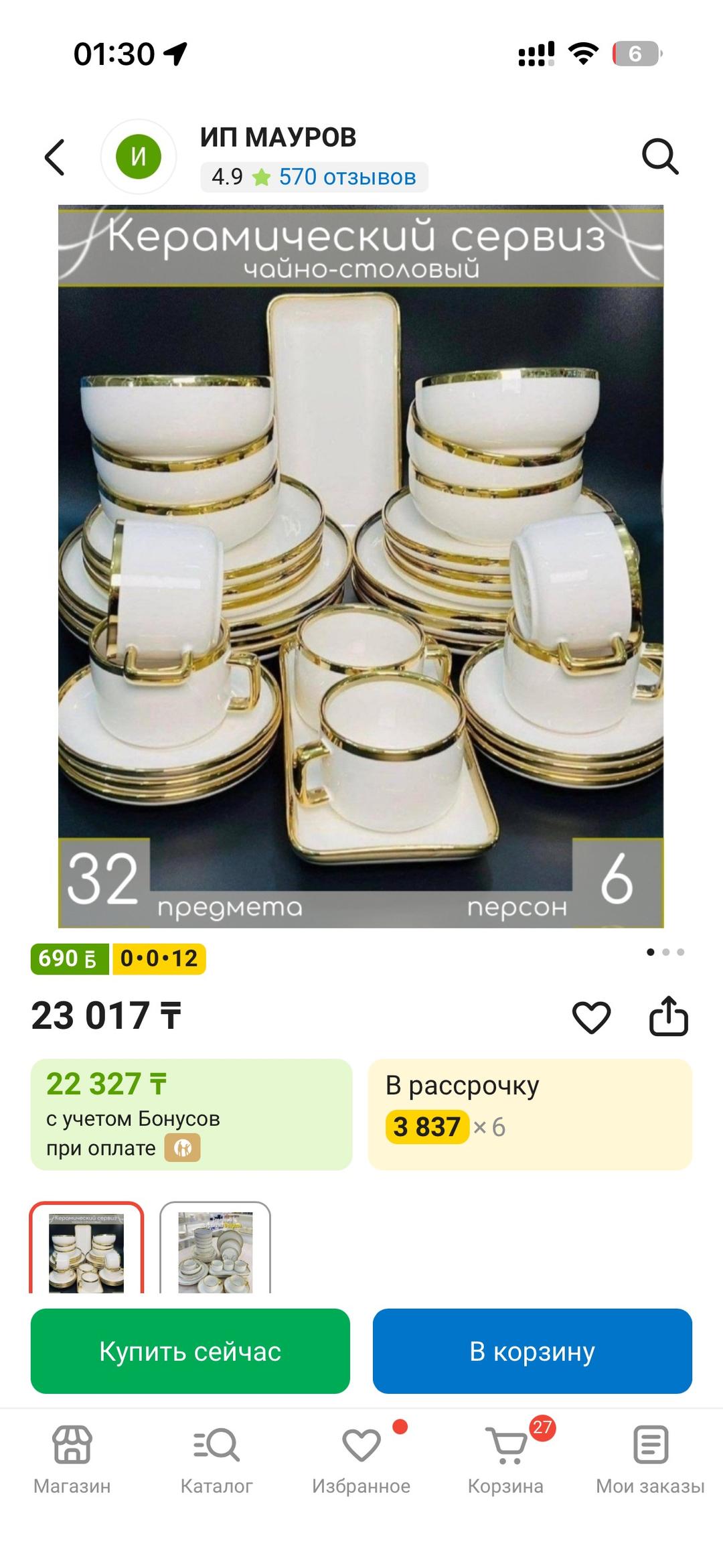
Task: Go back using the top-left arrow
Action: coord(54,157)
